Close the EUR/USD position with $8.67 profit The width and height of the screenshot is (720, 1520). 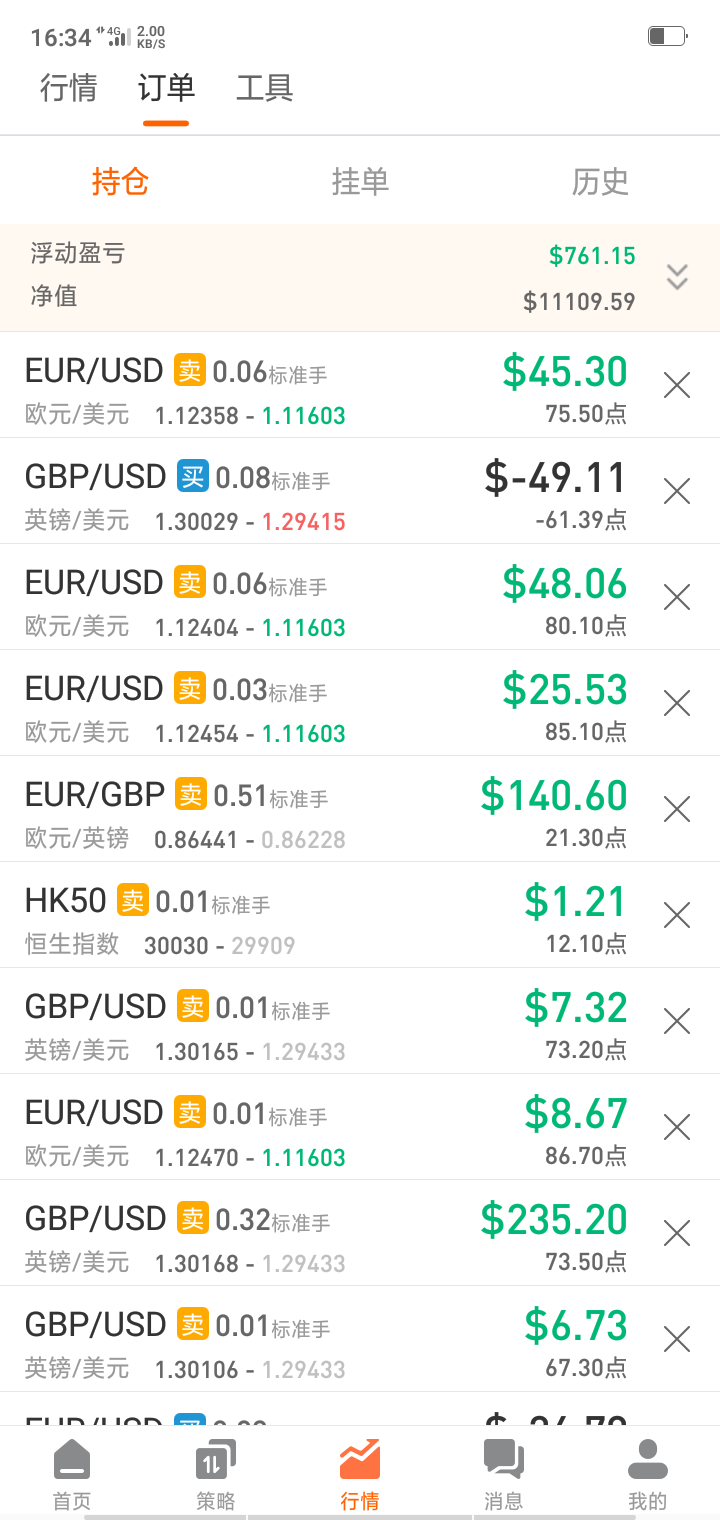pos(677,1127)
